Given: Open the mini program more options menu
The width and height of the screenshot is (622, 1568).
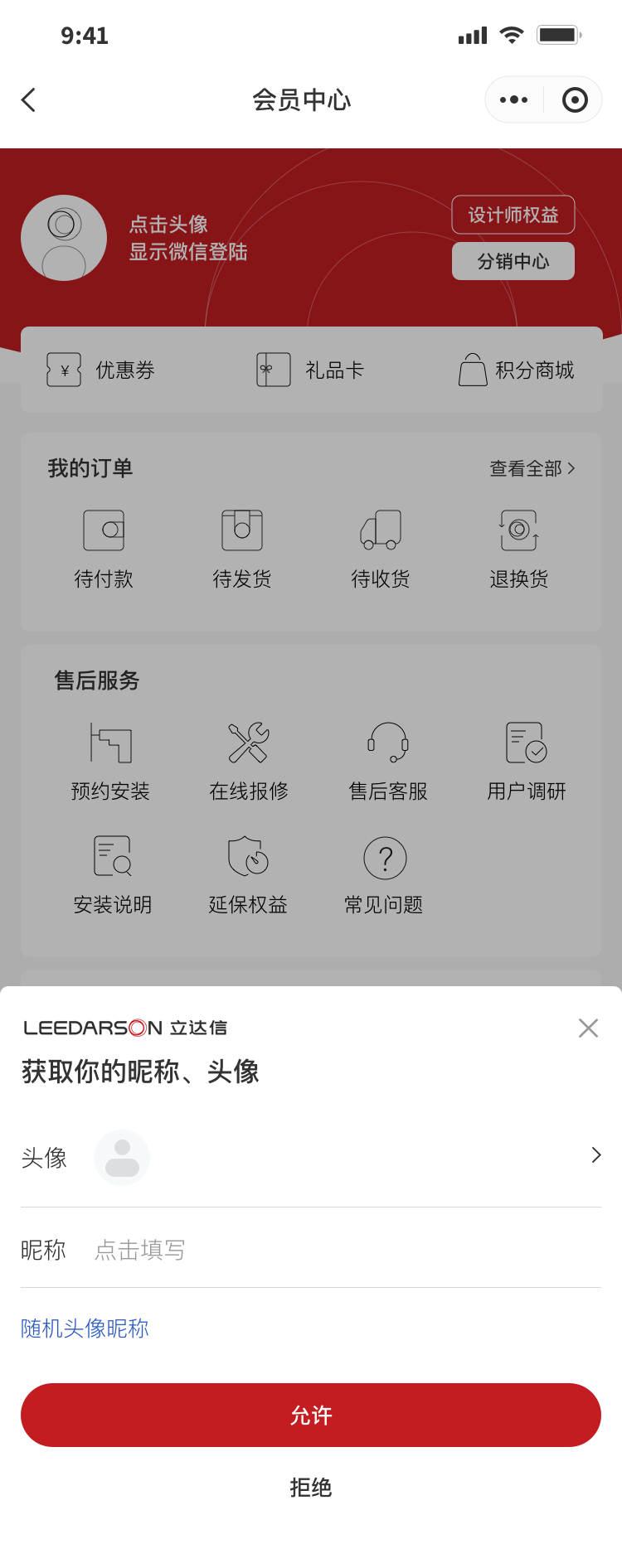Looking at the screenshot, I should (x=514, y=100).
